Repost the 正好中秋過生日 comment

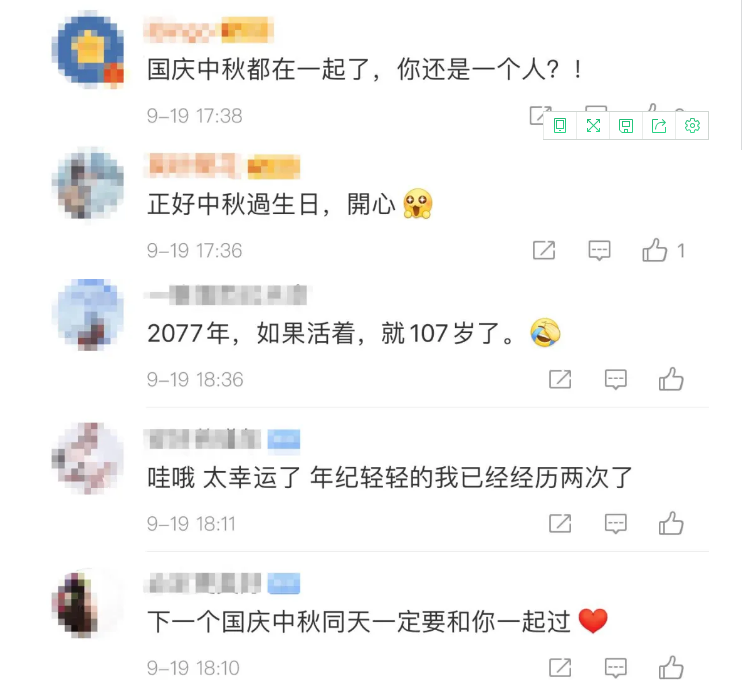544,250
